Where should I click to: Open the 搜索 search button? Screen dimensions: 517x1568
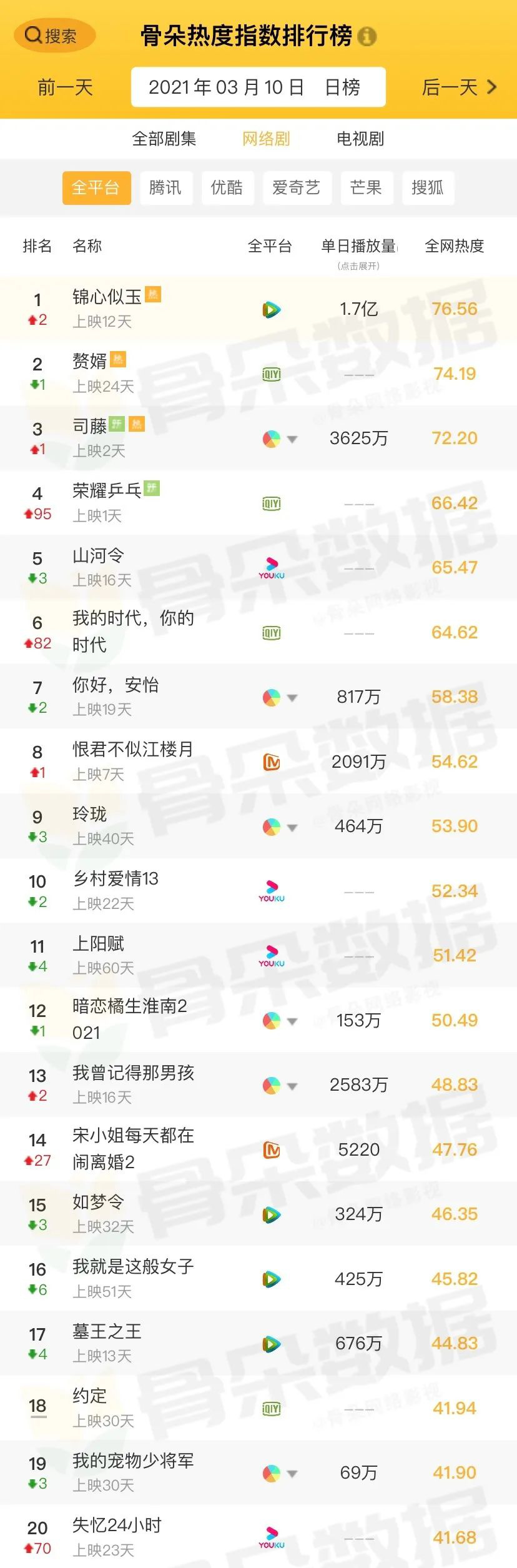pyautogui.click(x=54, y=36)
